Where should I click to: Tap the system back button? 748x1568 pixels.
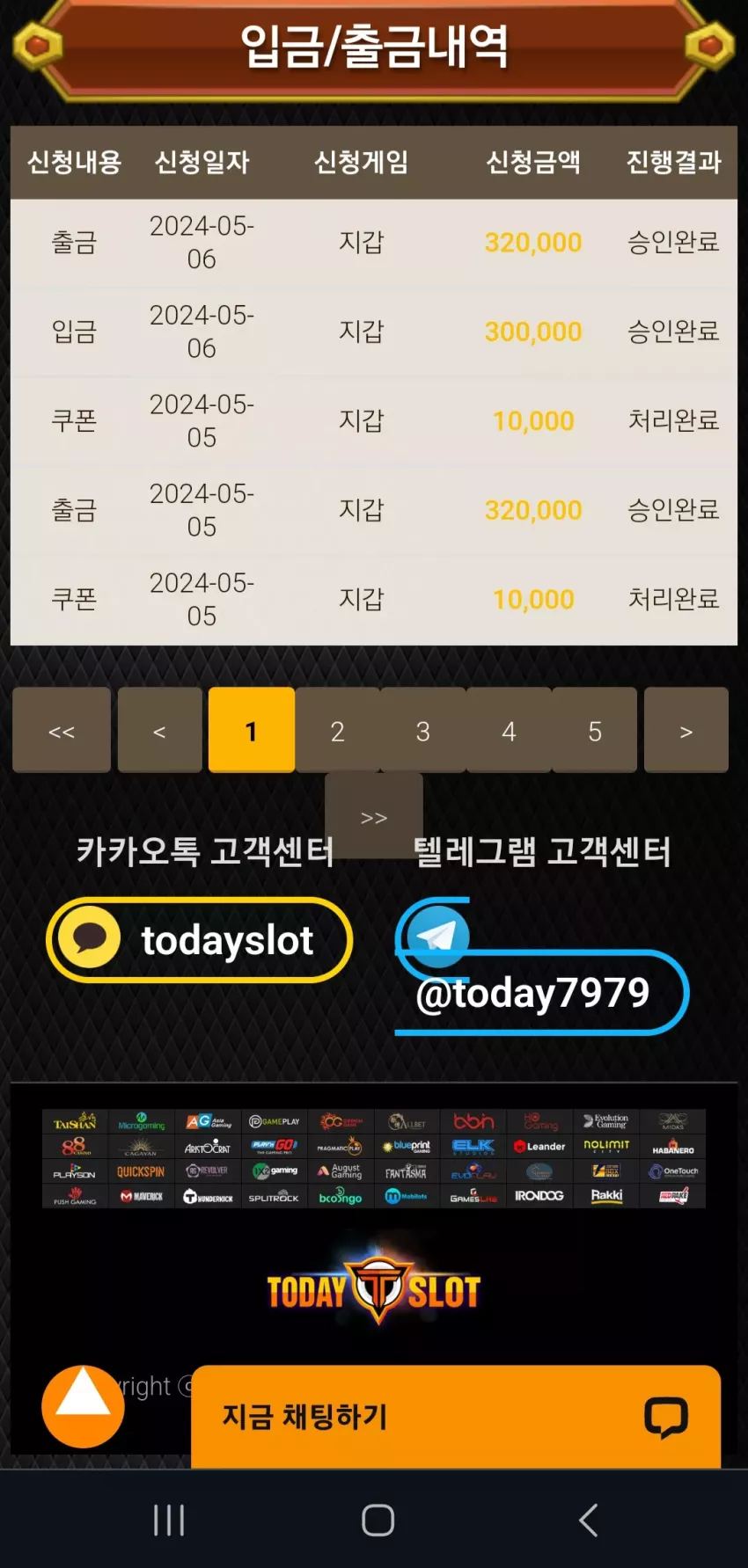588,1520
